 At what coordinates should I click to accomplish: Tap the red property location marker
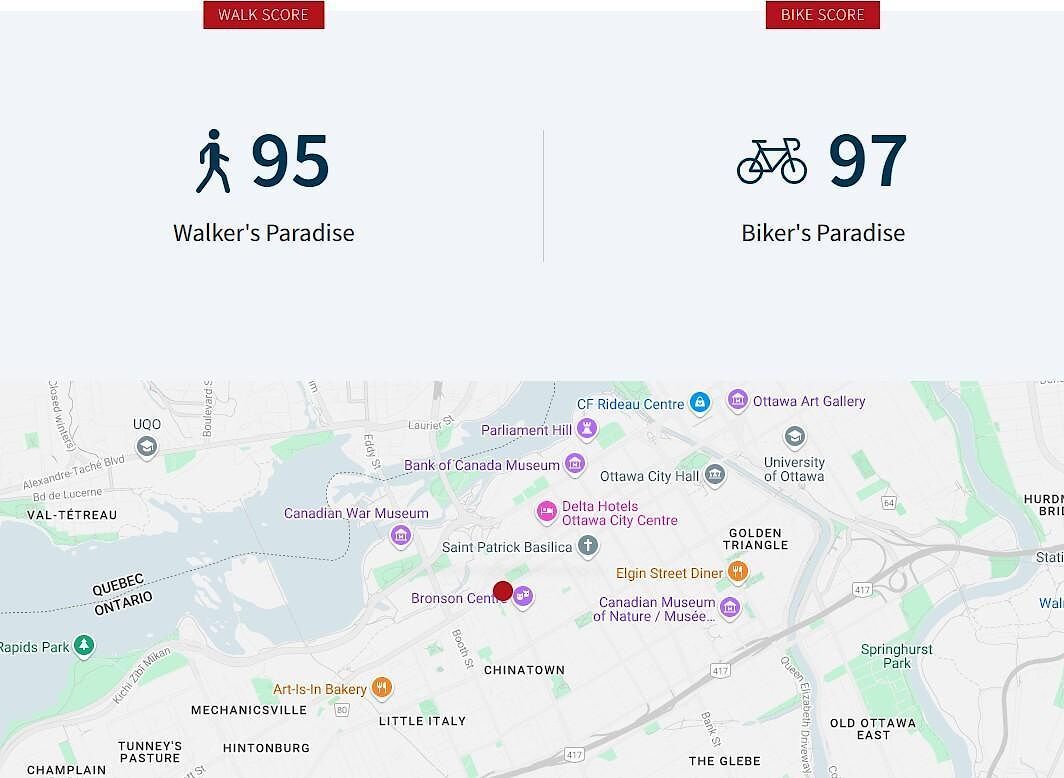tap(503, 591)
